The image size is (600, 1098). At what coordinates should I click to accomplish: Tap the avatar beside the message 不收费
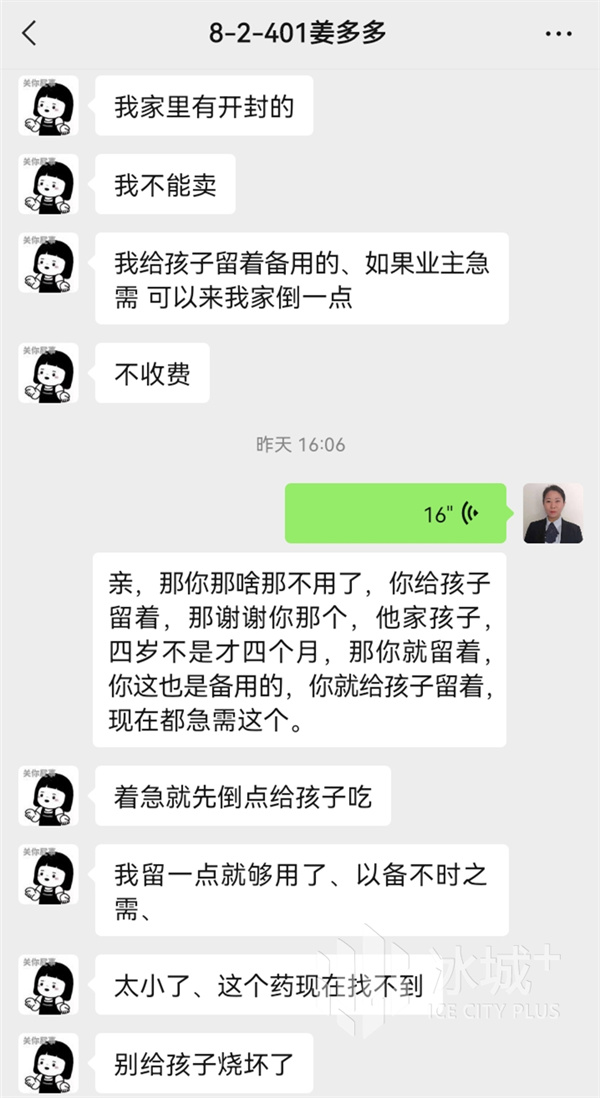[48, 374]
